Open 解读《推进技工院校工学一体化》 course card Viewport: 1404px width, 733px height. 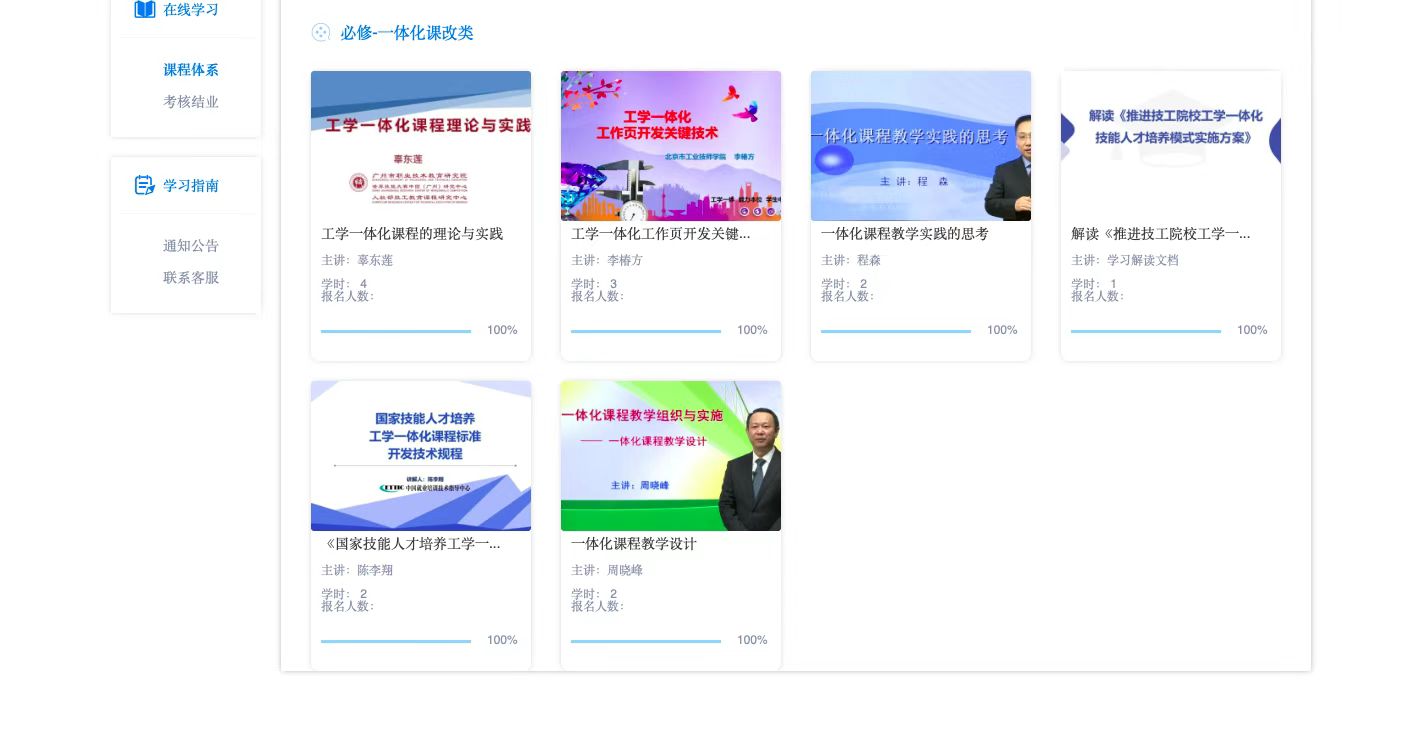[x=1170, y=146]
